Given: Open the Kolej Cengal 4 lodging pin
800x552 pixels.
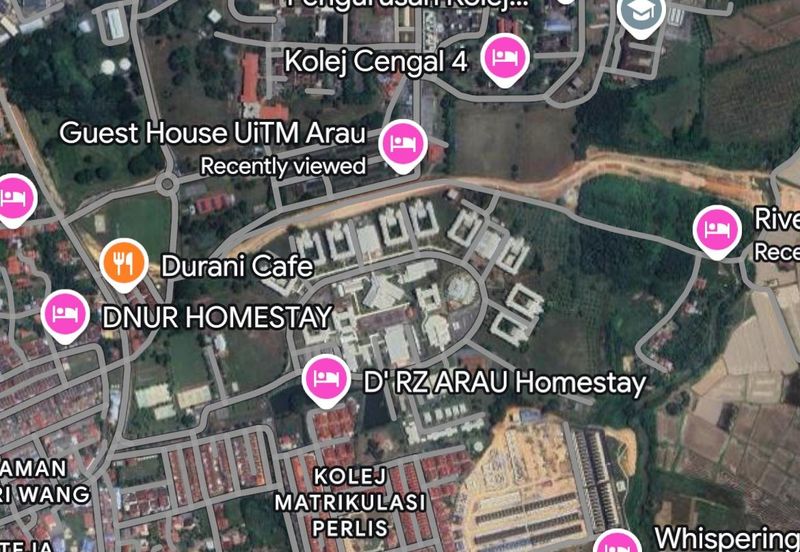Looking at the screenshot, I should [505, 57].
